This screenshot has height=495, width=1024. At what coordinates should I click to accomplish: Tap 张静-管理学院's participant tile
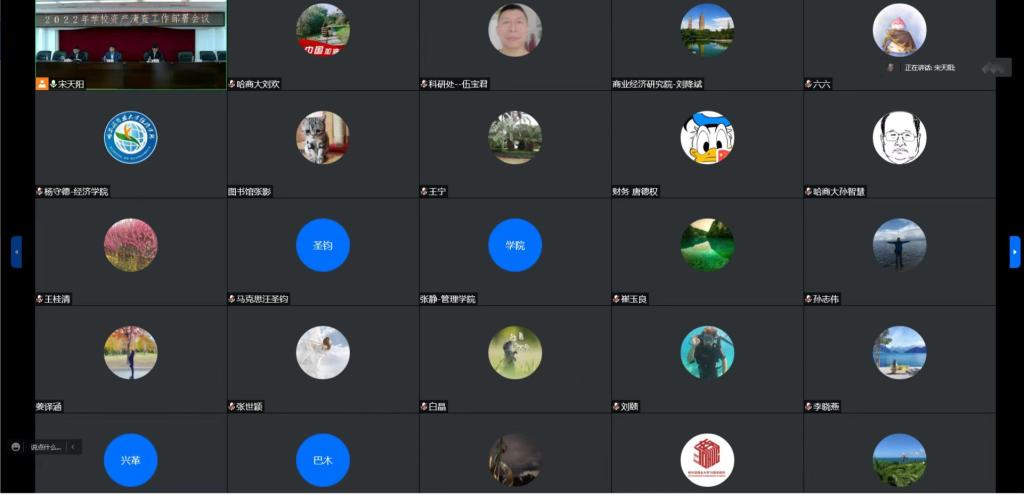514,246
